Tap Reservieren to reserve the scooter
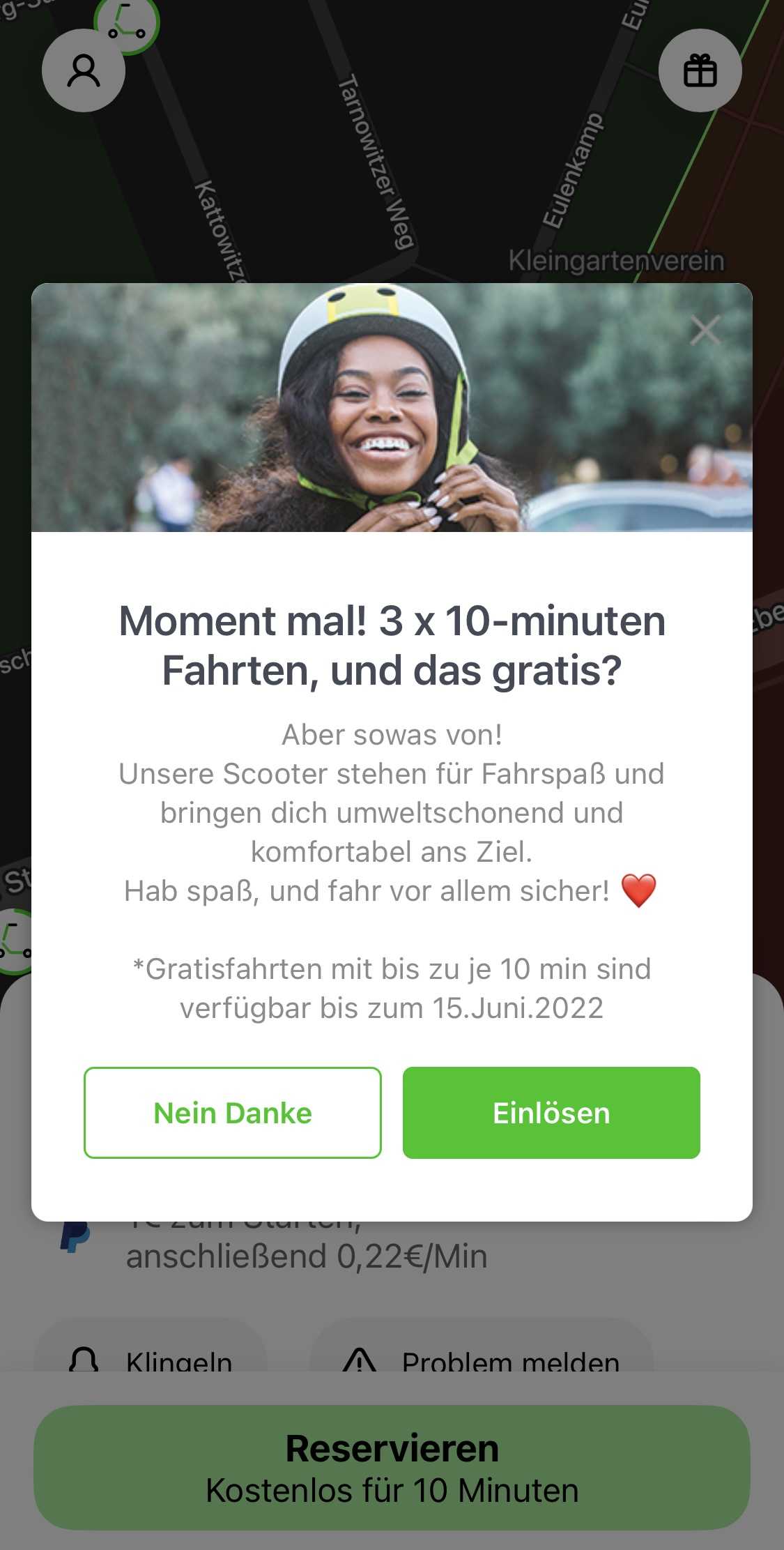The height and width of the screenshot is (1550, 784). point(392,1468)
